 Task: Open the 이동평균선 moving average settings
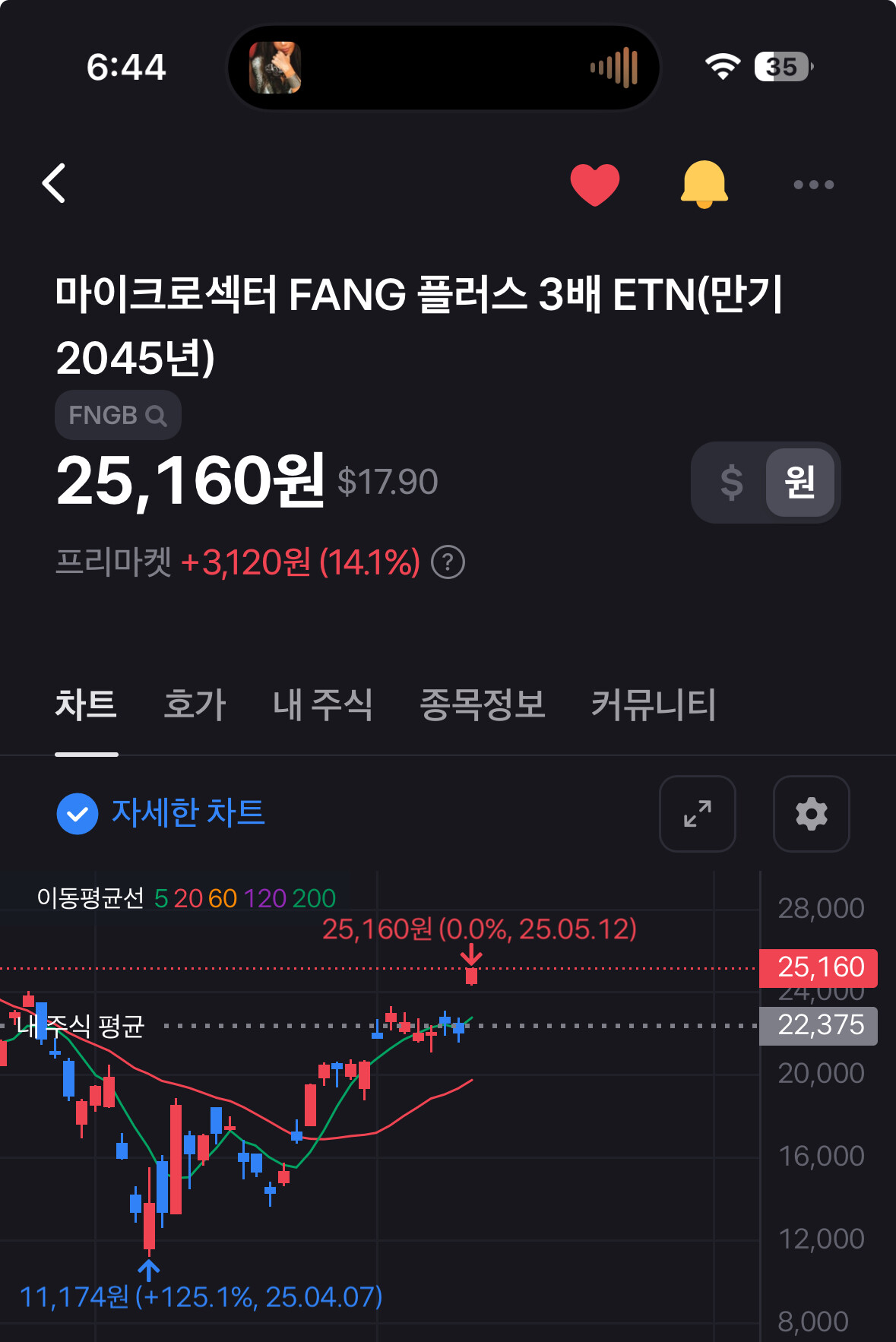186,898
